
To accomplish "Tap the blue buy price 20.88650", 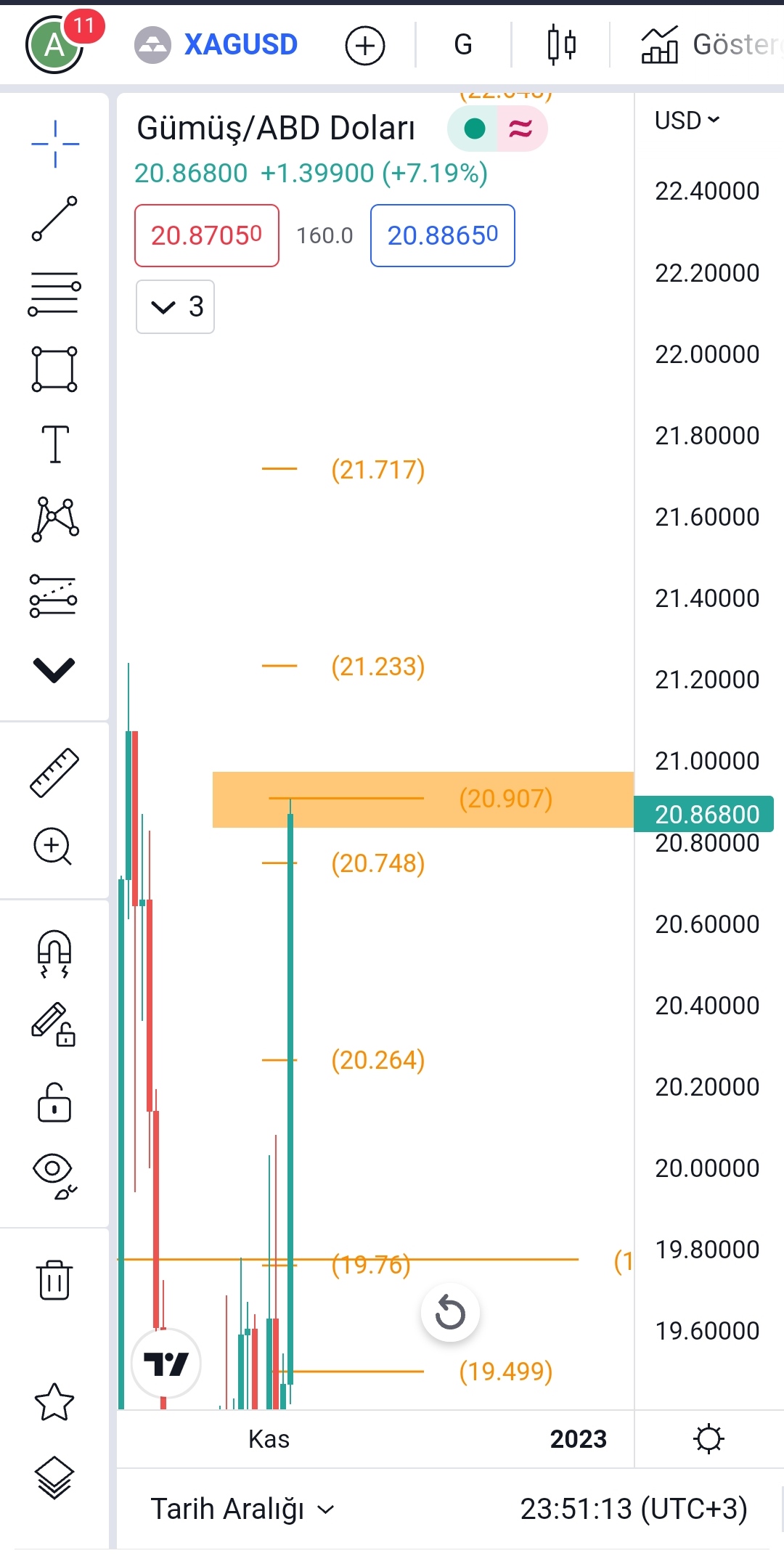I will [x=443, y=235].
